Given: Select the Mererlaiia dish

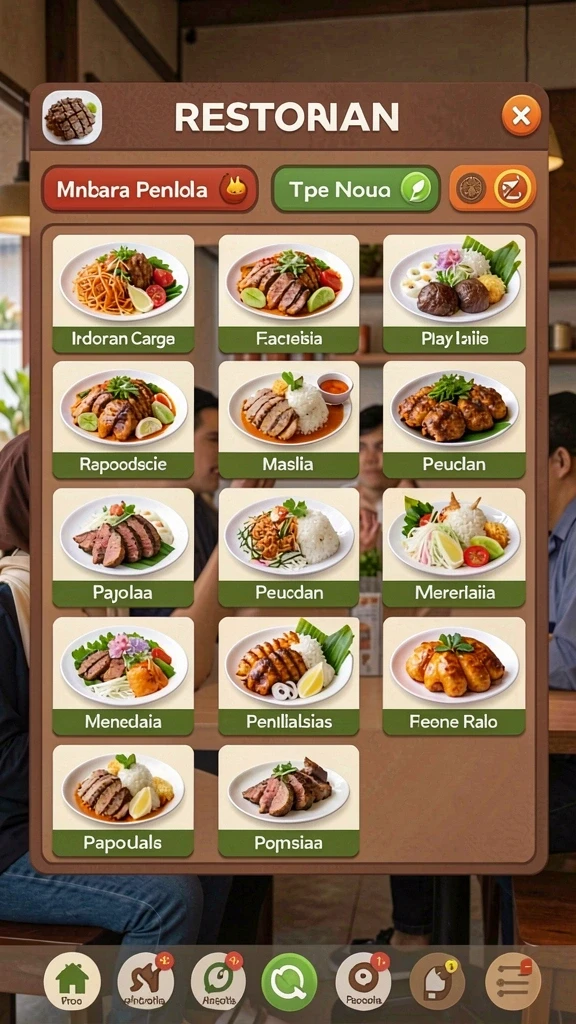Looking at the screenshot, I should (x=455, y=547).
